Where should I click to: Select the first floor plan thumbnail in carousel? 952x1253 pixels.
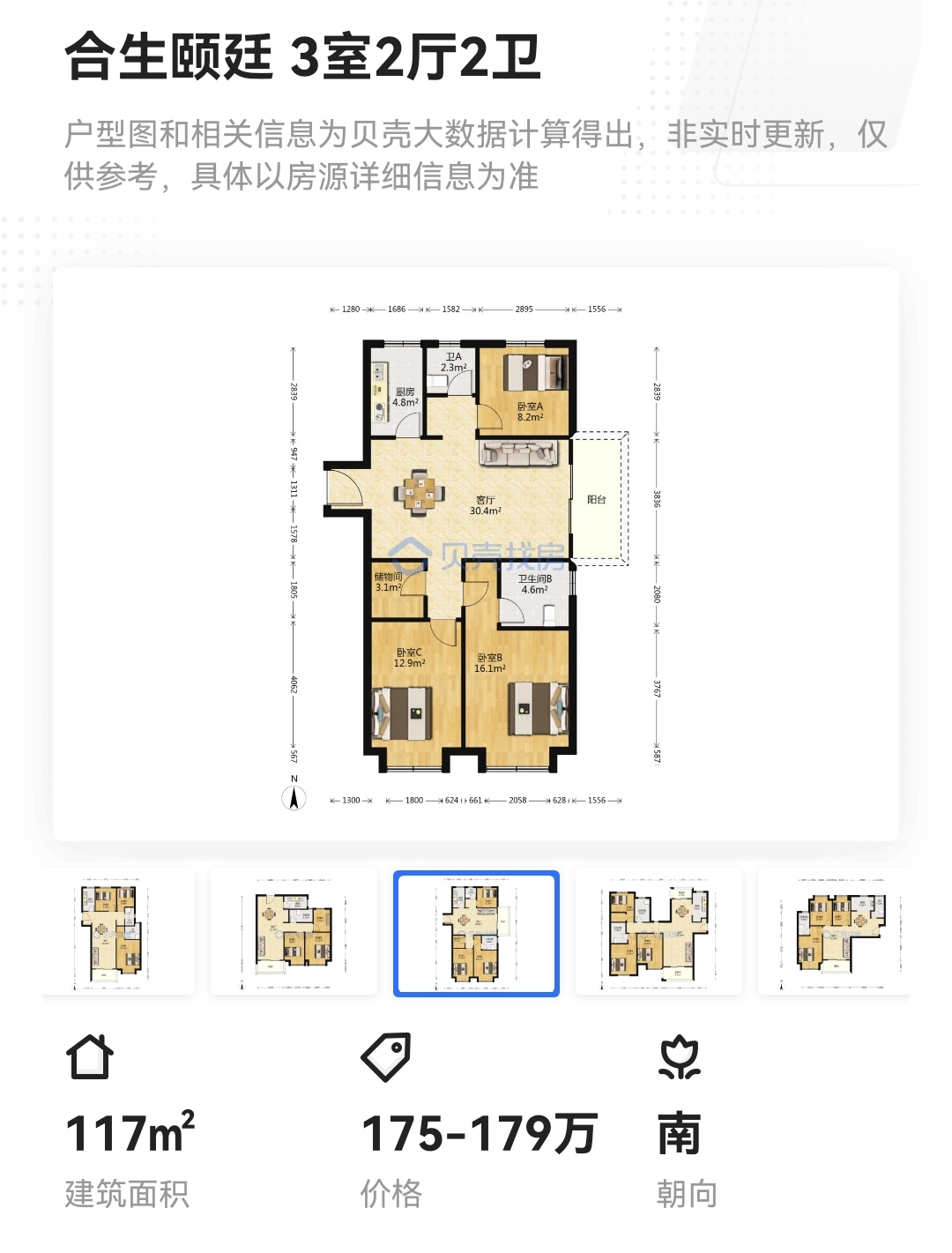point(118,933)
